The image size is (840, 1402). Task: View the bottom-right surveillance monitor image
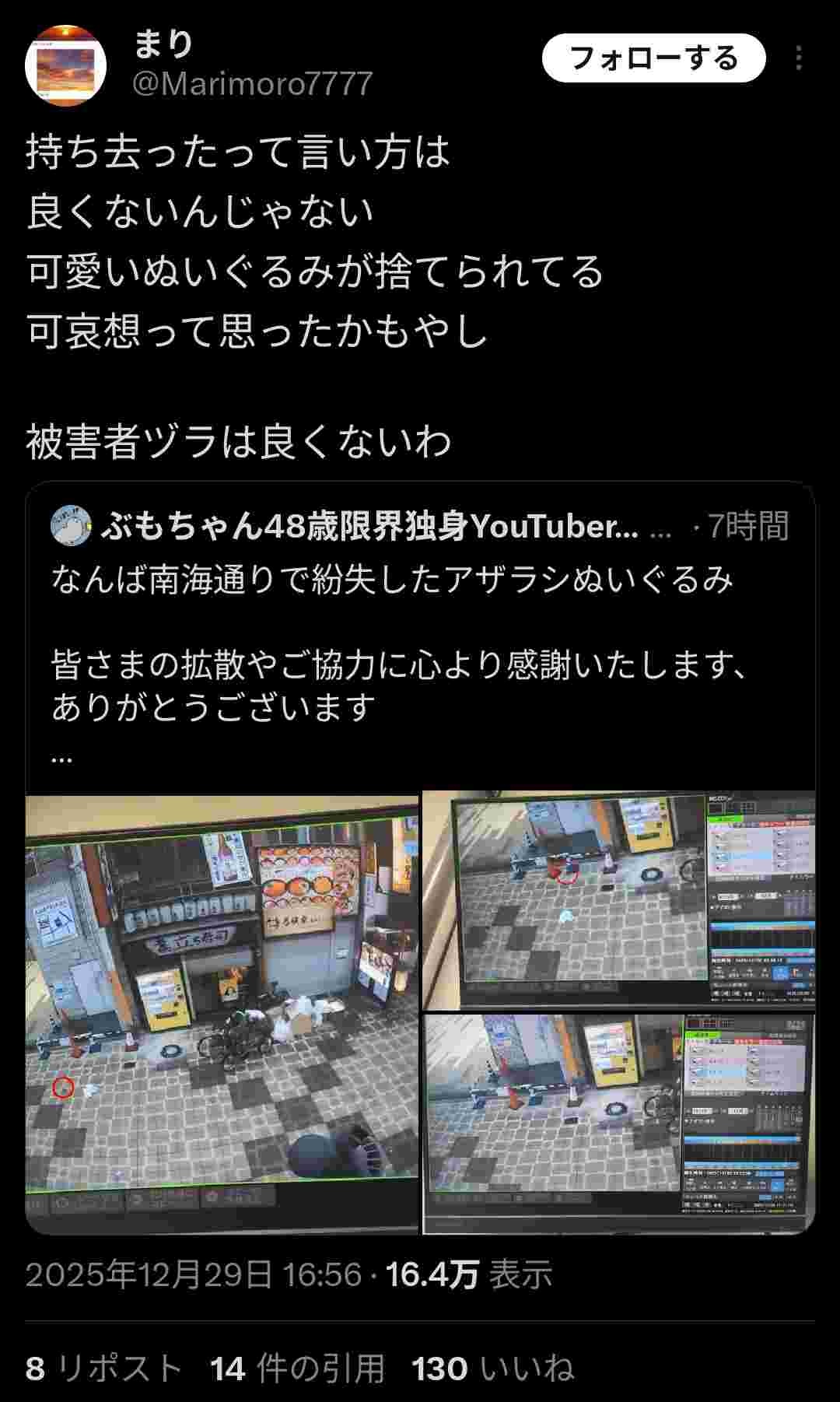point(619,1123)
